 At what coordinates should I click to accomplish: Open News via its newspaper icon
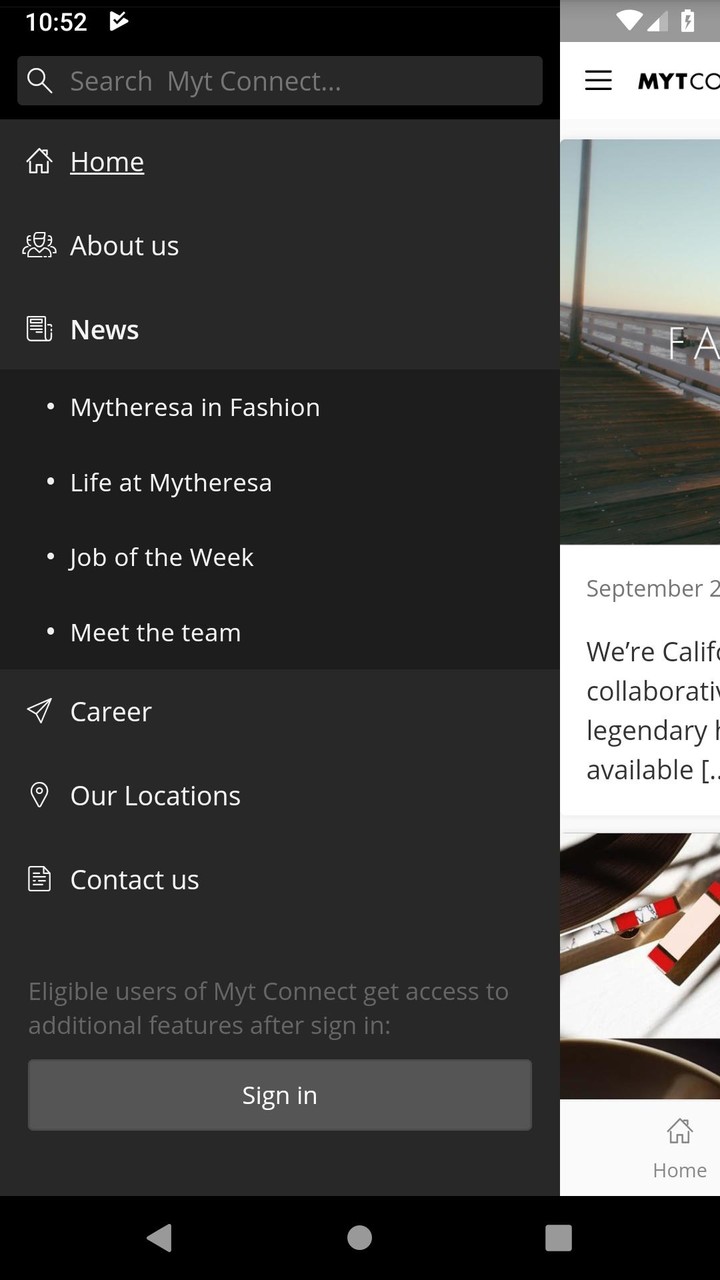tap(37, 329)
